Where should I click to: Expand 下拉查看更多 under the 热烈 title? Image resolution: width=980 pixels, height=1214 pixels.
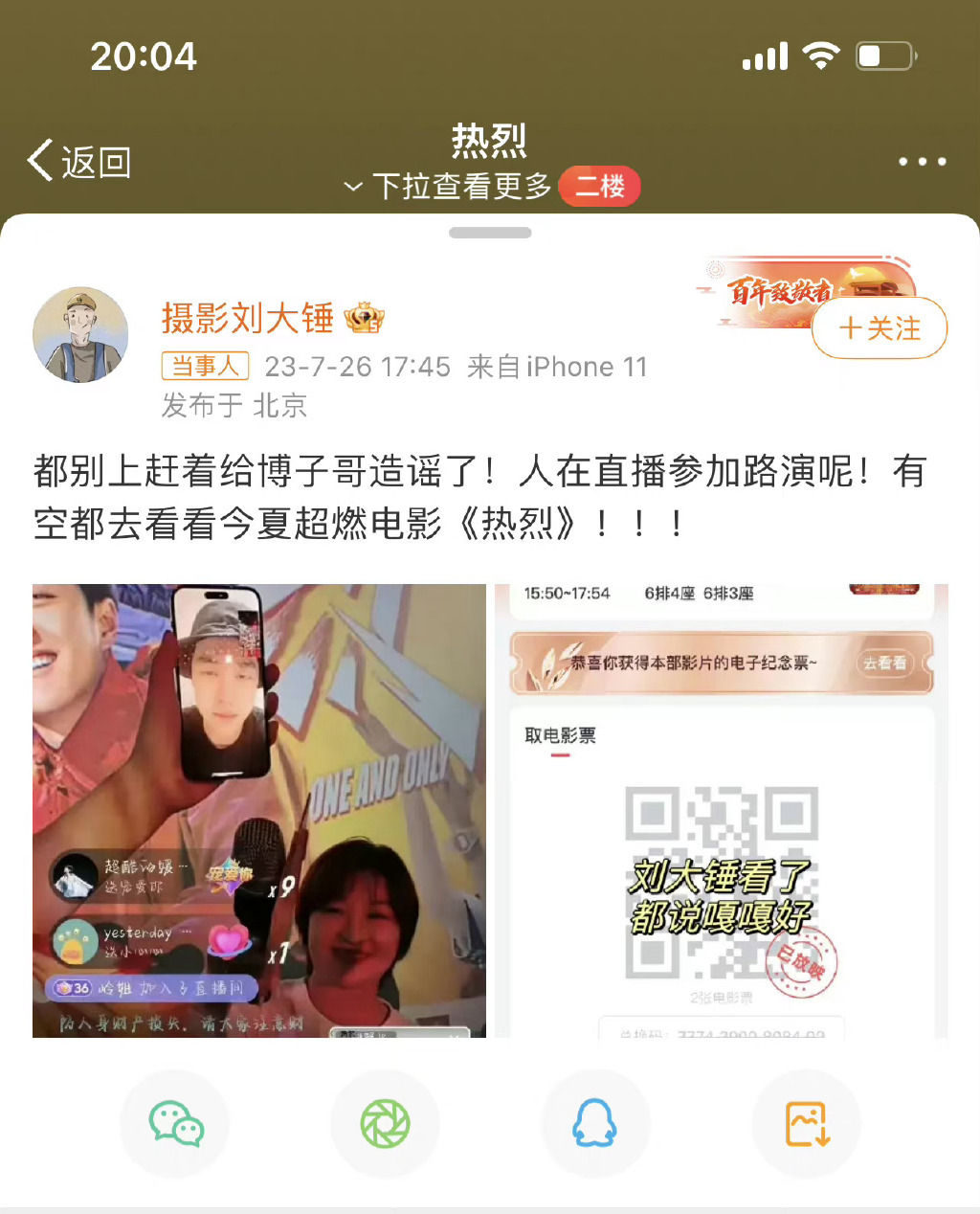(x=448, y=186)
